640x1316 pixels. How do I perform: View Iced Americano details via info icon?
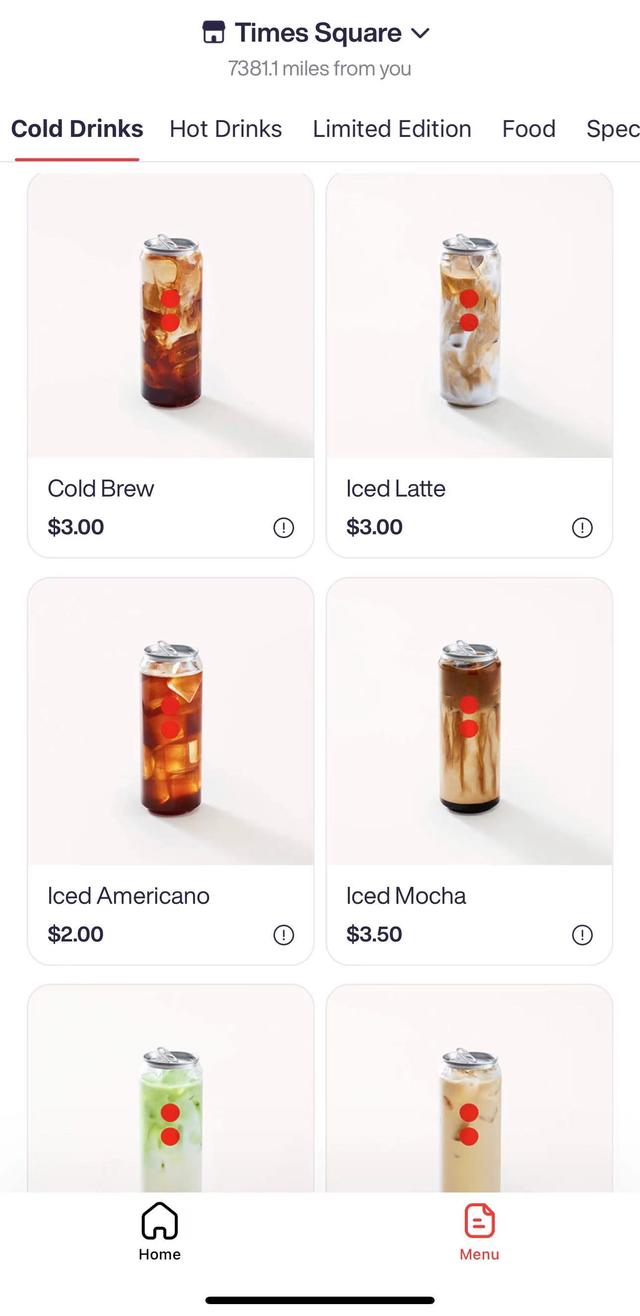pos(284,935)
